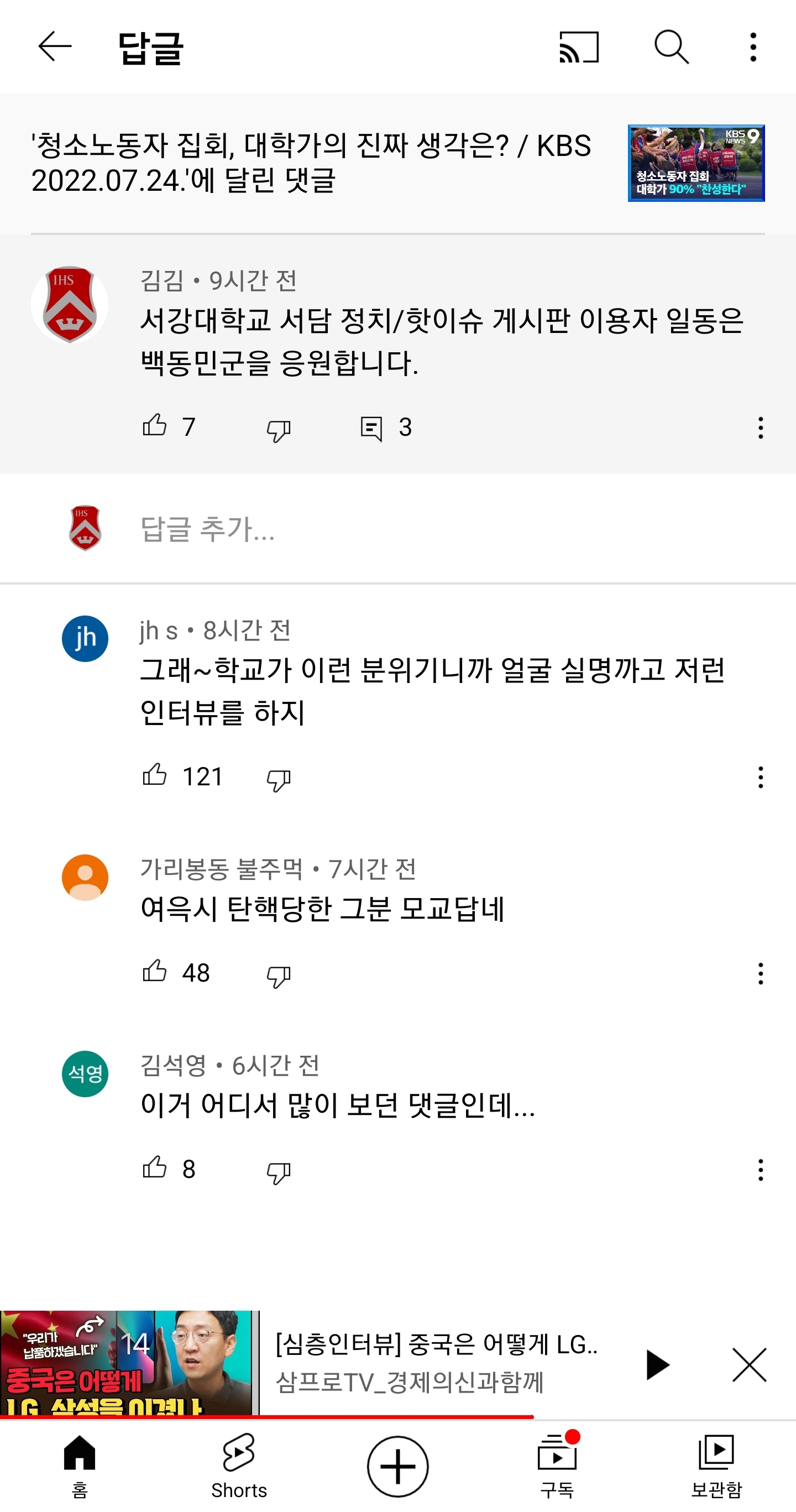Viewport: 796px width, 1512px height.
Task: Tap the reply icon on 김김's comment
Action: (371, 428)
